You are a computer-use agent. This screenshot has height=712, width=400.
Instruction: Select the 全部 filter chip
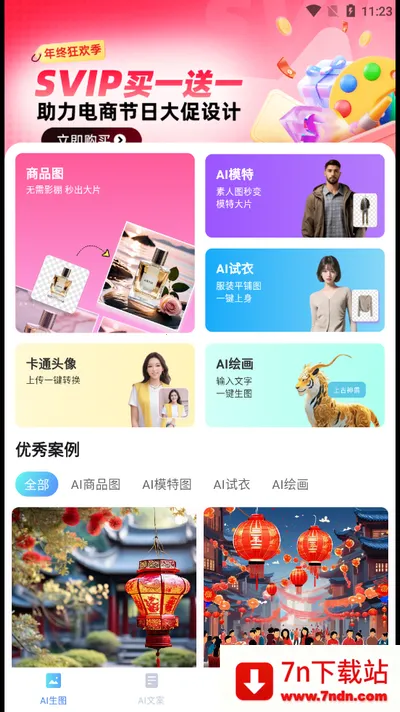[x=37, y=484]
